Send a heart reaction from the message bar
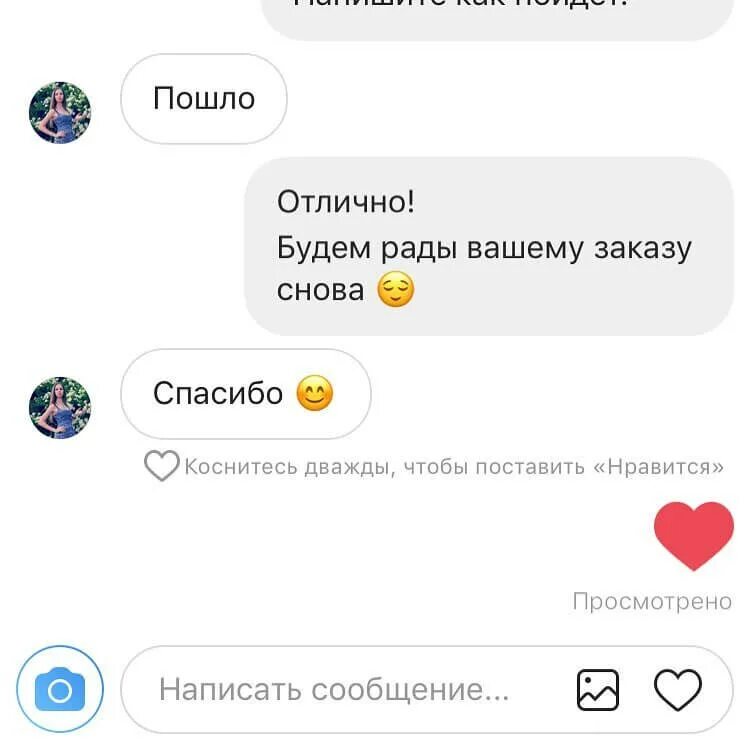This screenshot has height=750, width=750. pos(678,690)
